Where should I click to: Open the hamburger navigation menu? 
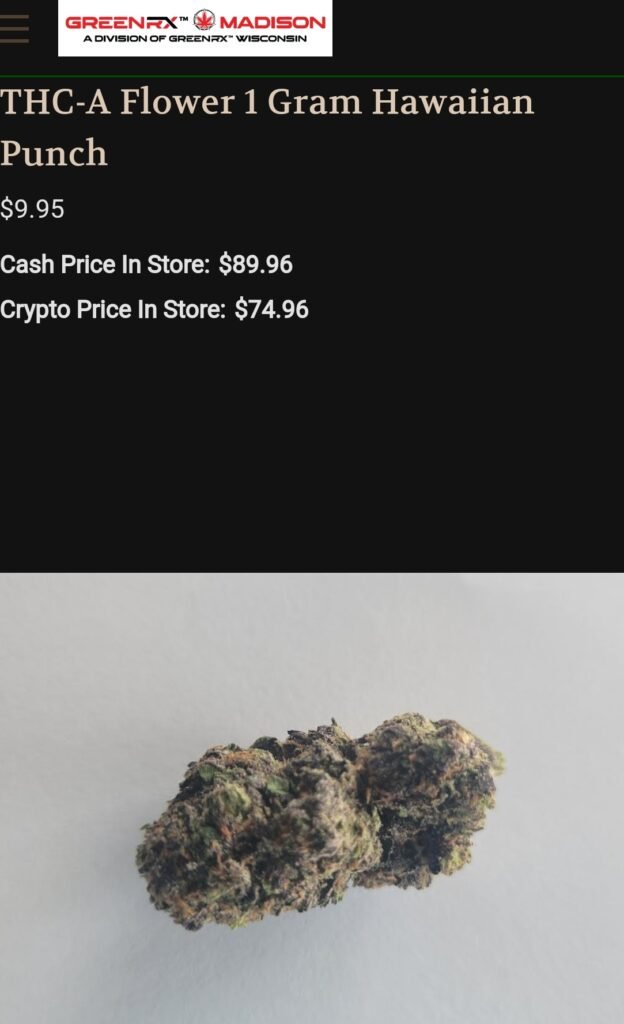[x=14, y=28]
